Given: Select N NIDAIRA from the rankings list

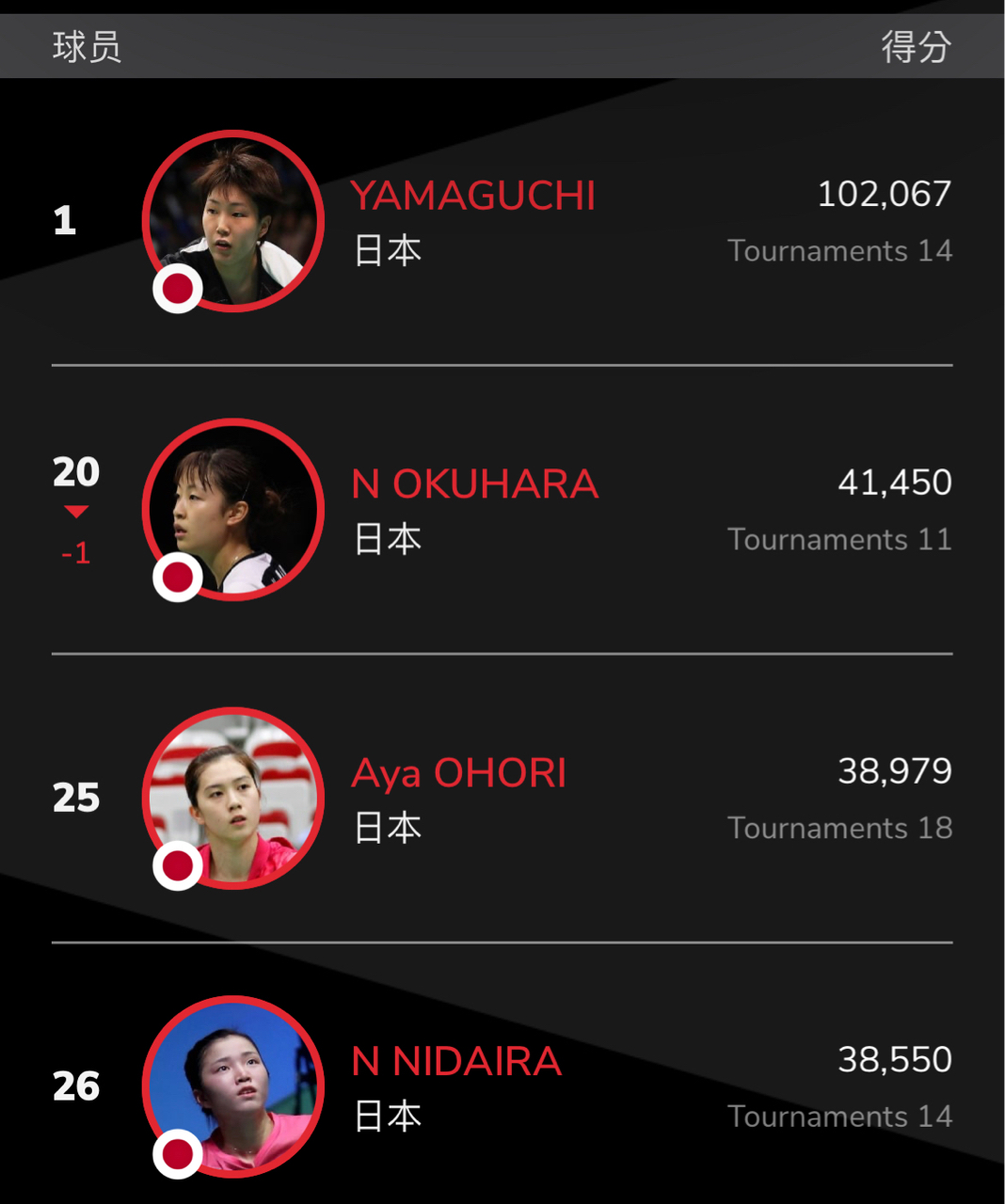Looking at the screenshot, I should (x=456, y=1062).
